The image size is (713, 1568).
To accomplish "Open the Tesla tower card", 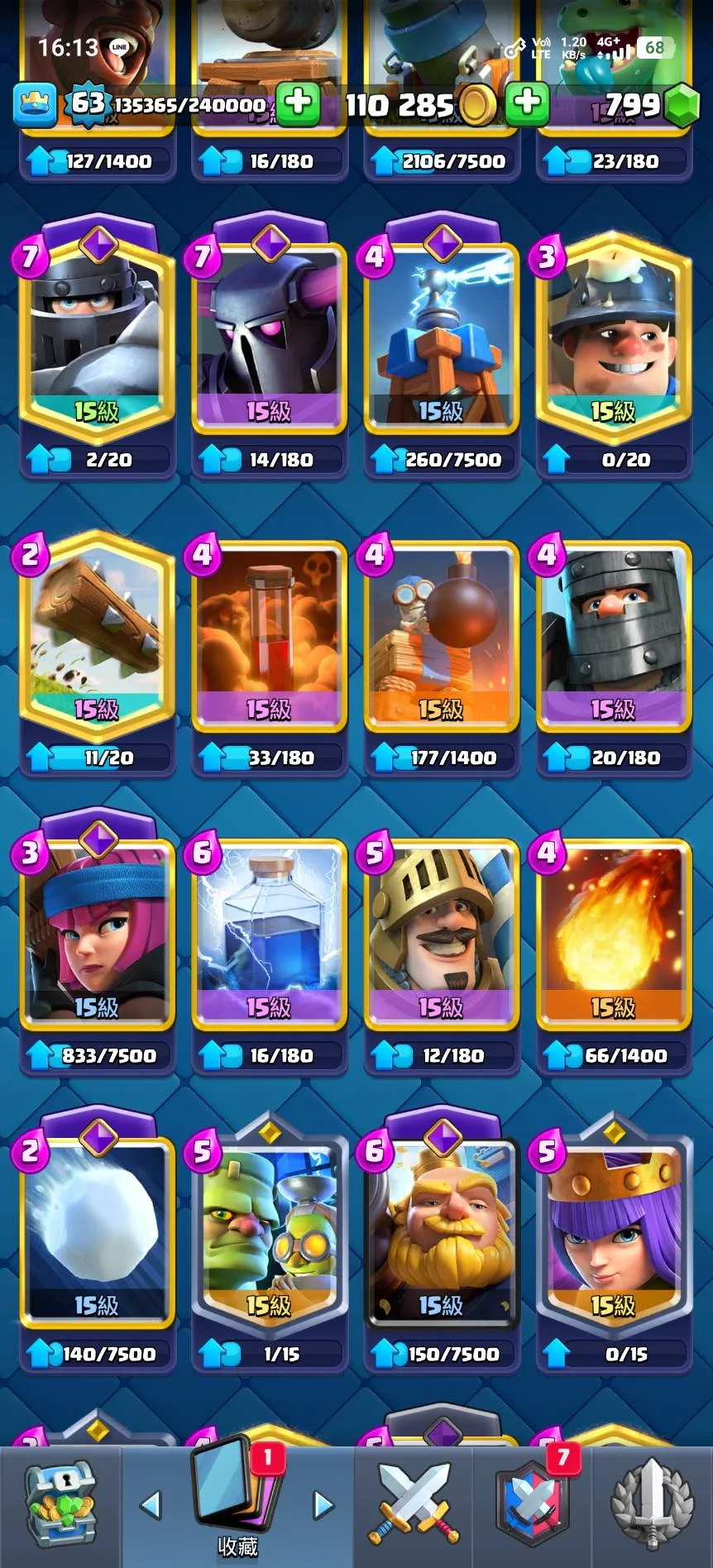I will 441,331.
